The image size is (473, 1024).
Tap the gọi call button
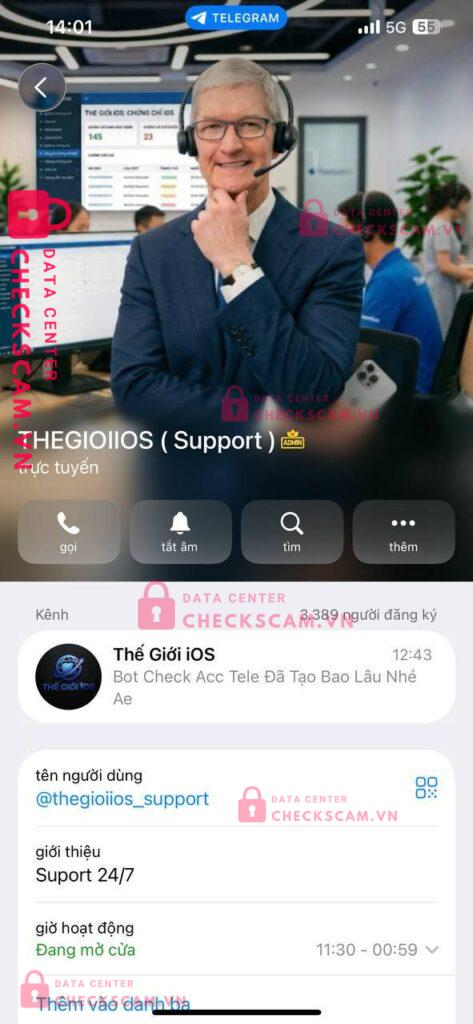click(x=69, y=532)
